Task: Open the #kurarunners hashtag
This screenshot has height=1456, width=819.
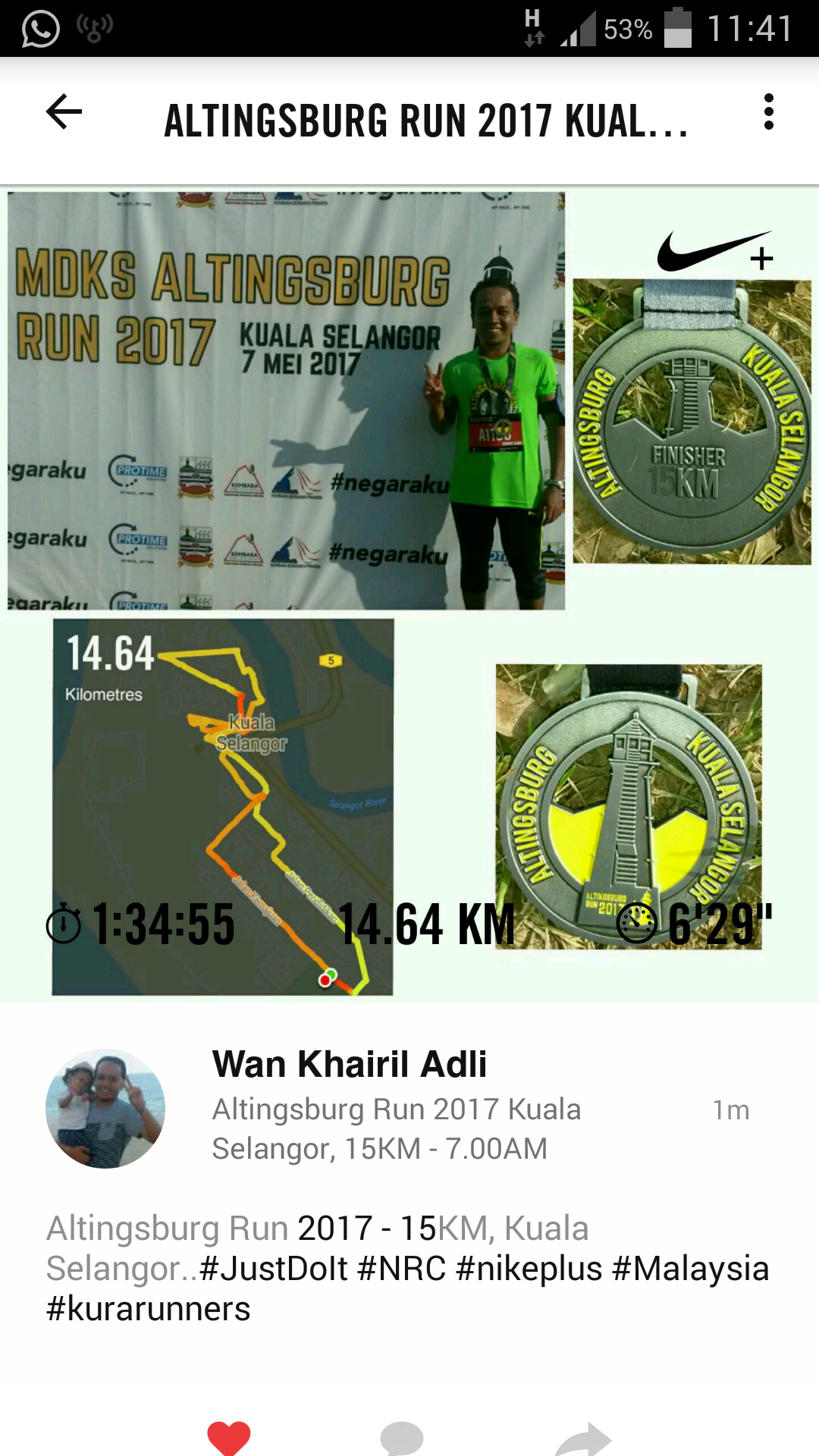Action: point(148,1309)
